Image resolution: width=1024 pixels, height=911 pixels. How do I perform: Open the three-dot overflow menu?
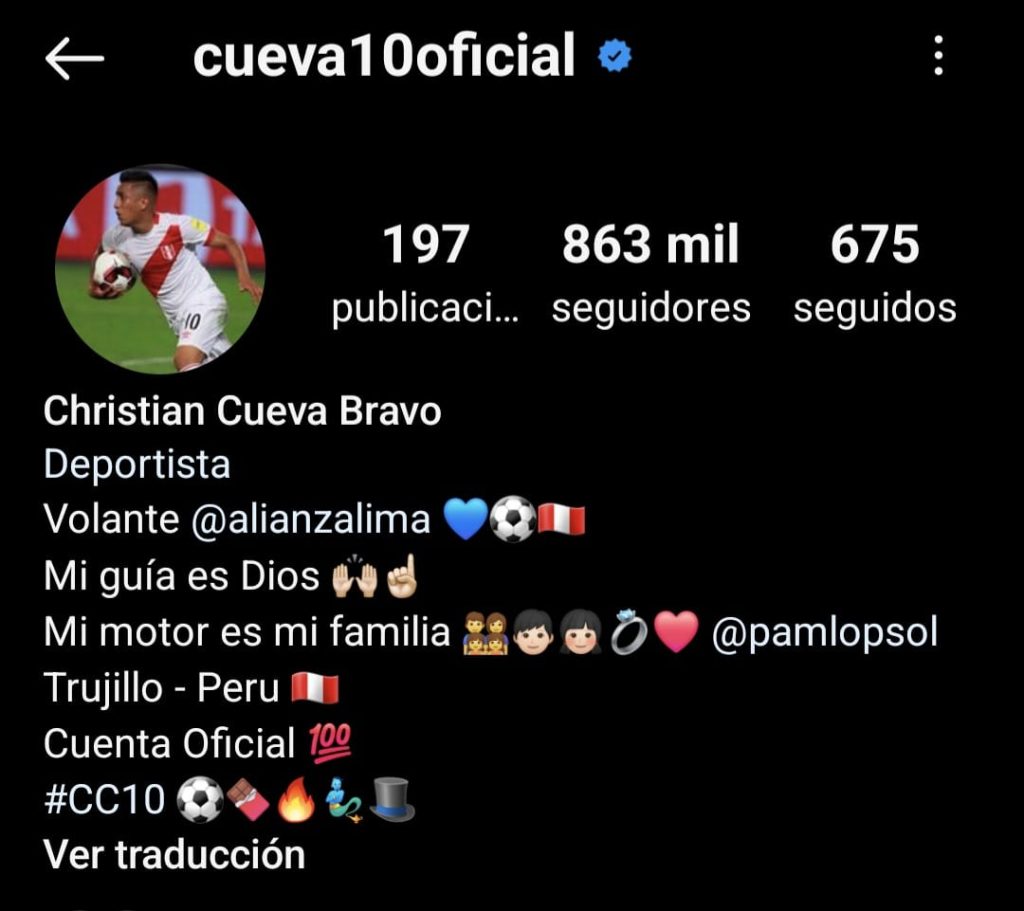click(x=938, y=56)
